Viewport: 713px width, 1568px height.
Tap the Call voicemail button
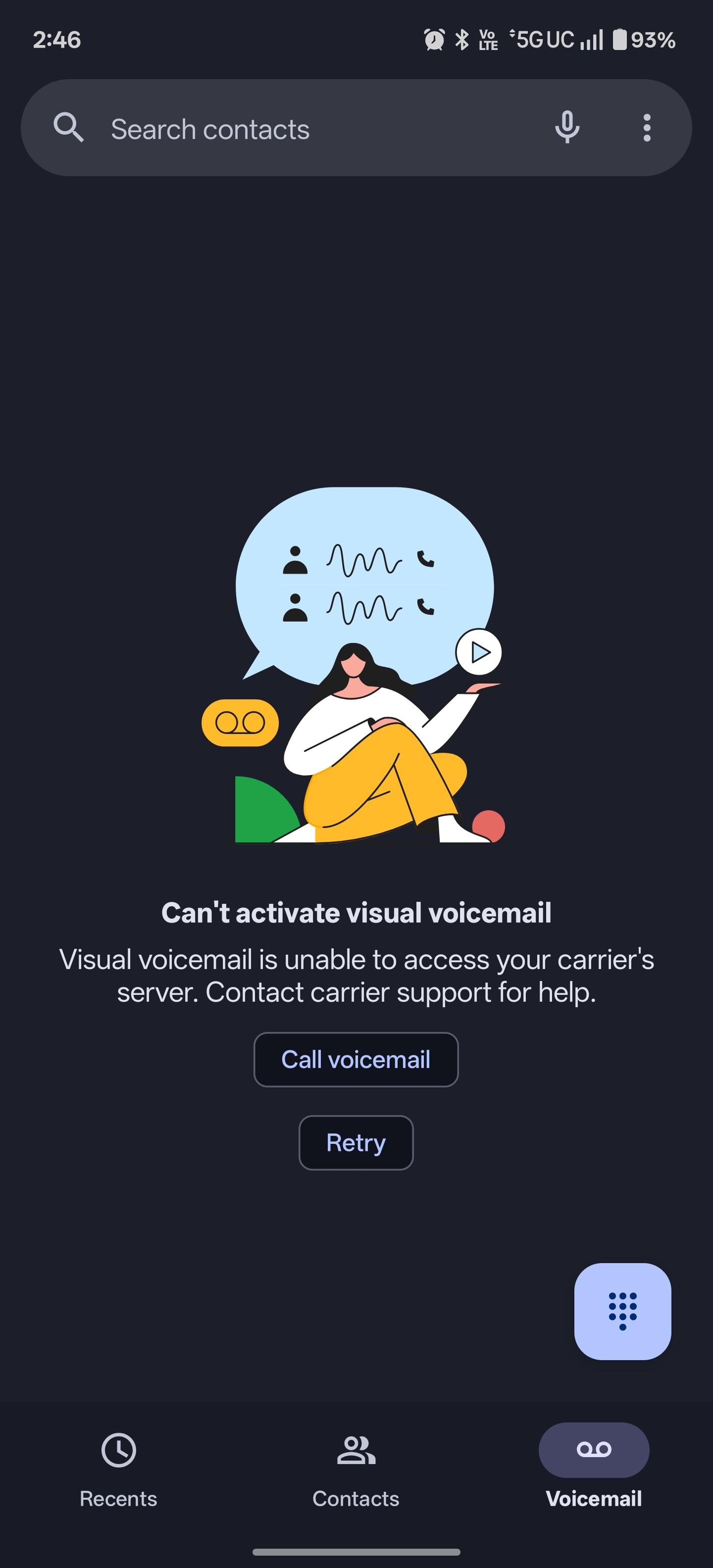coord(356,1060)
